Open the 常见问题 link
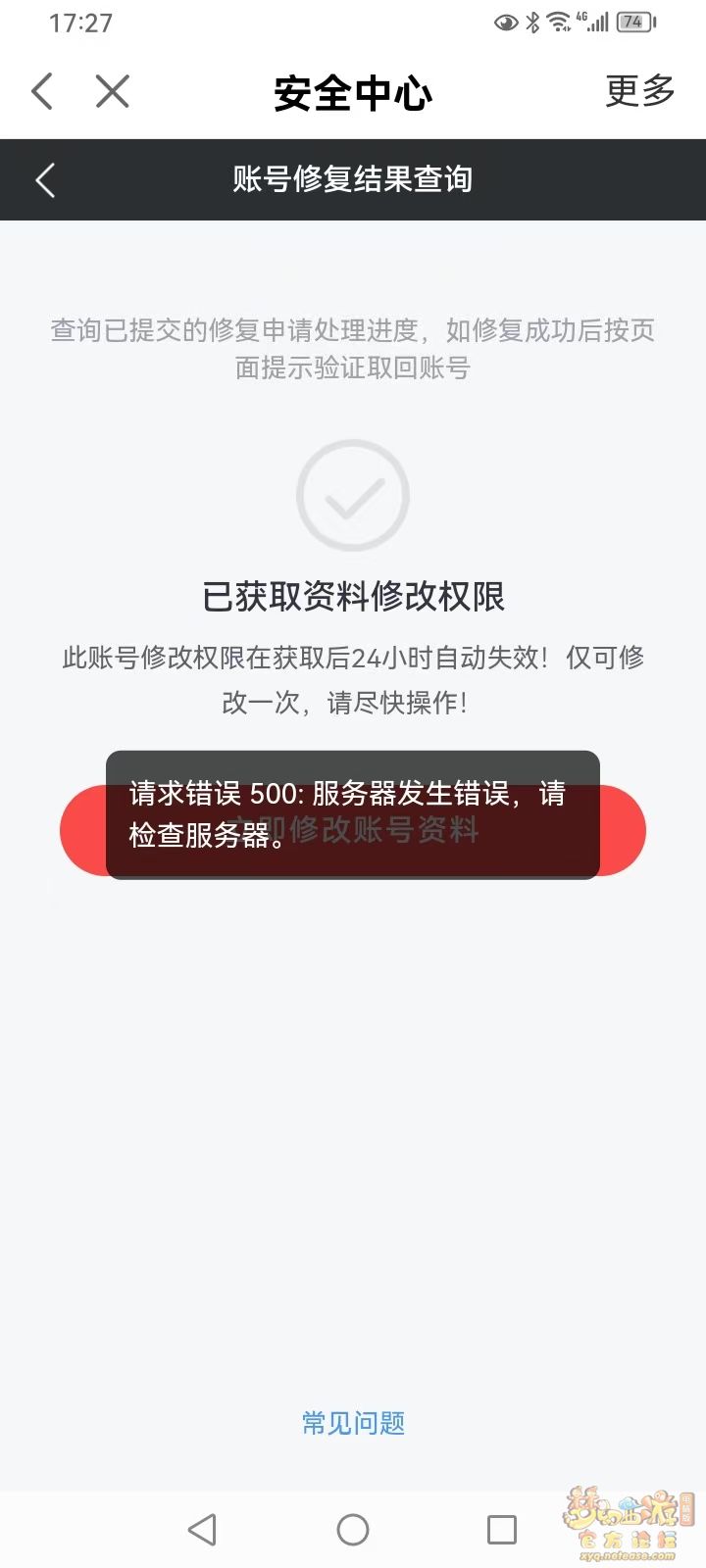Viewport: 706px width, 1568px height. point(353,1423)
